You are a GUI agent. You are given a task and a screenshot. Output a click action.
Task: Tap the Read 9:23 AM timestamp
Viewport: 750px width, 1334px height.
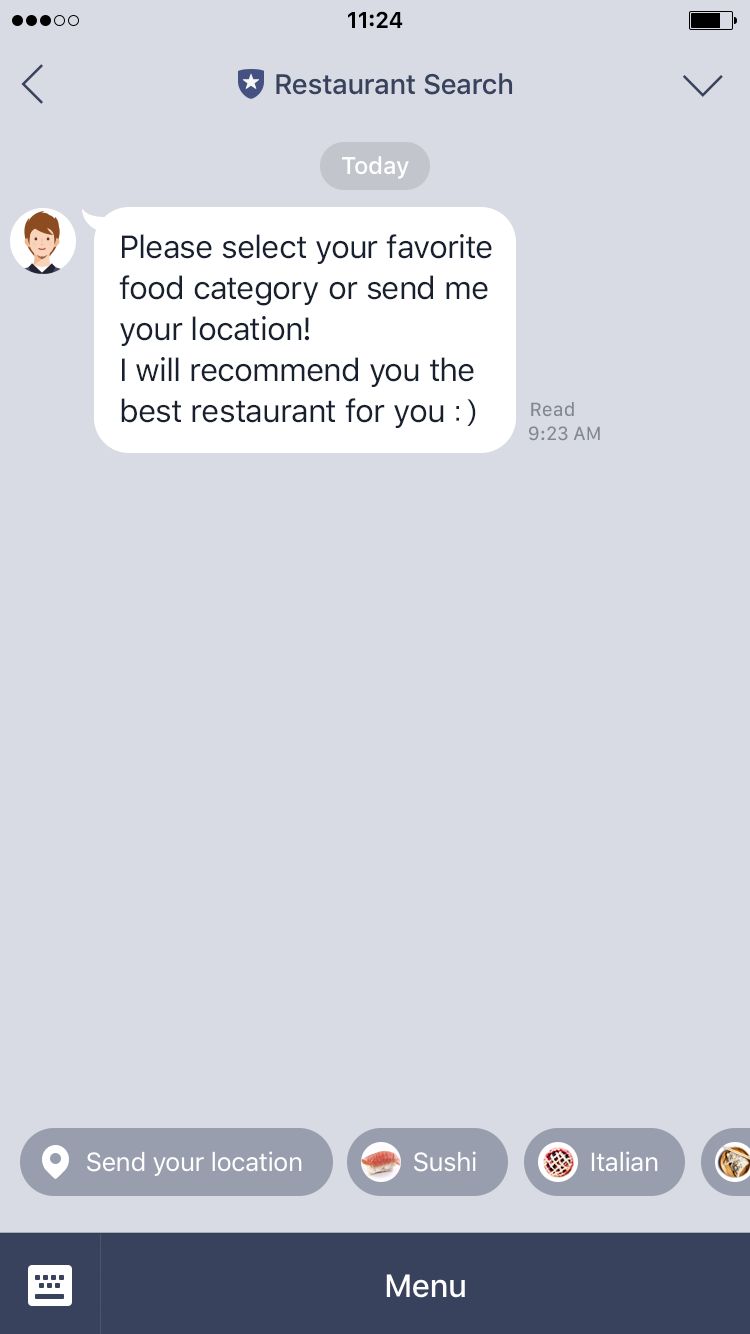pos(564,421)
